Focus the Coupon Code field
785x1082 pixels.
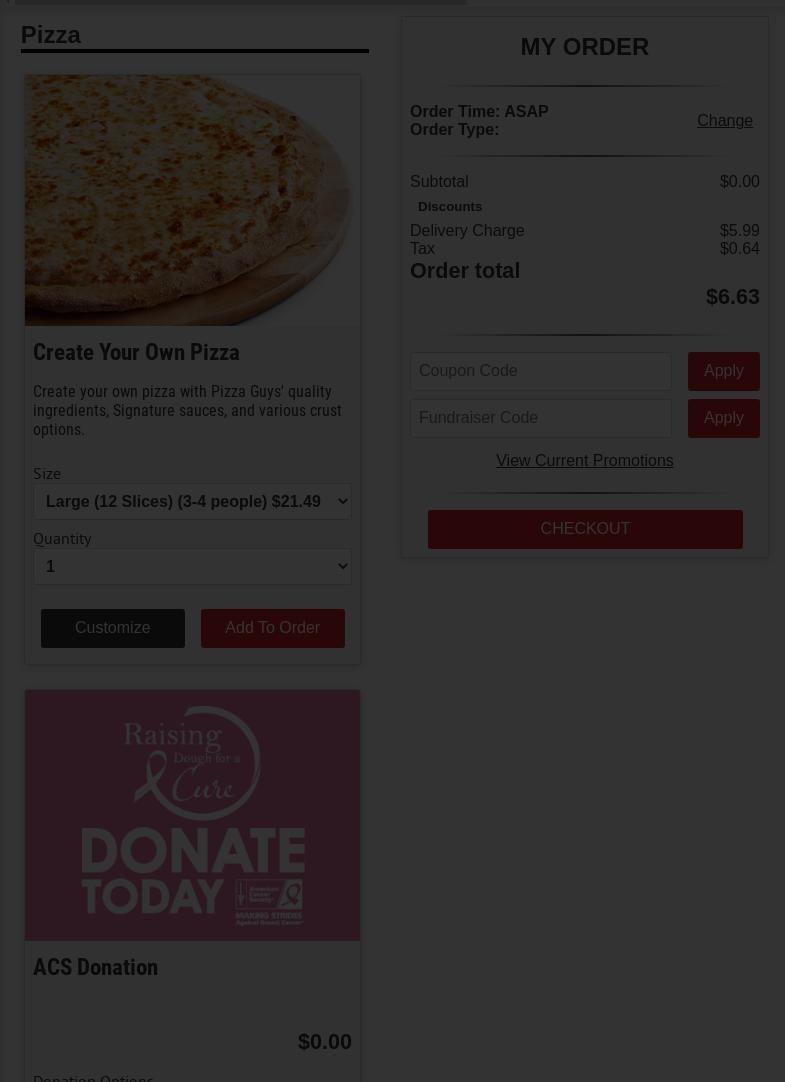[540, 371]
